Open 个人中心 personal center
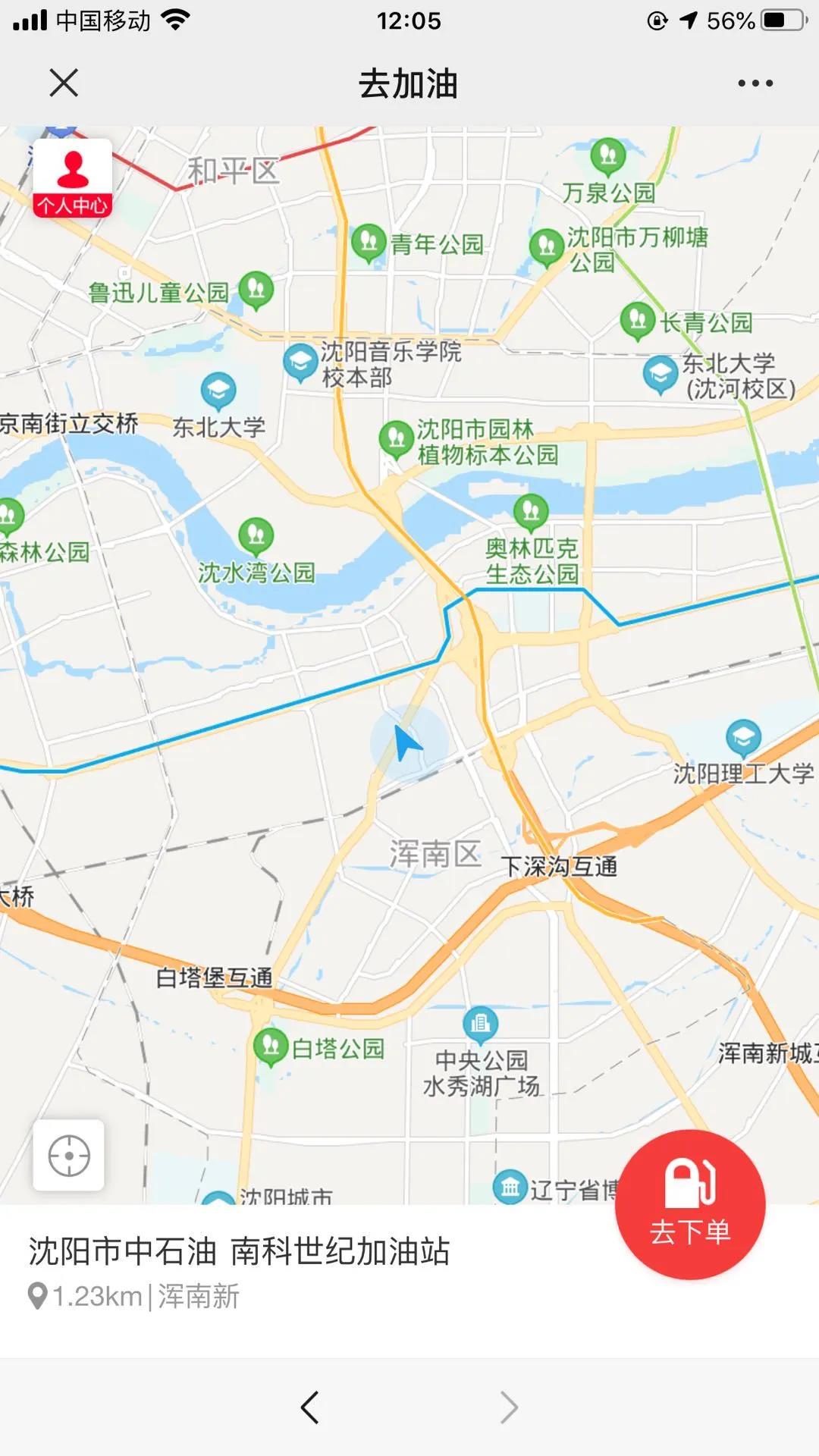819x1456 pixels. pos(73,179)
